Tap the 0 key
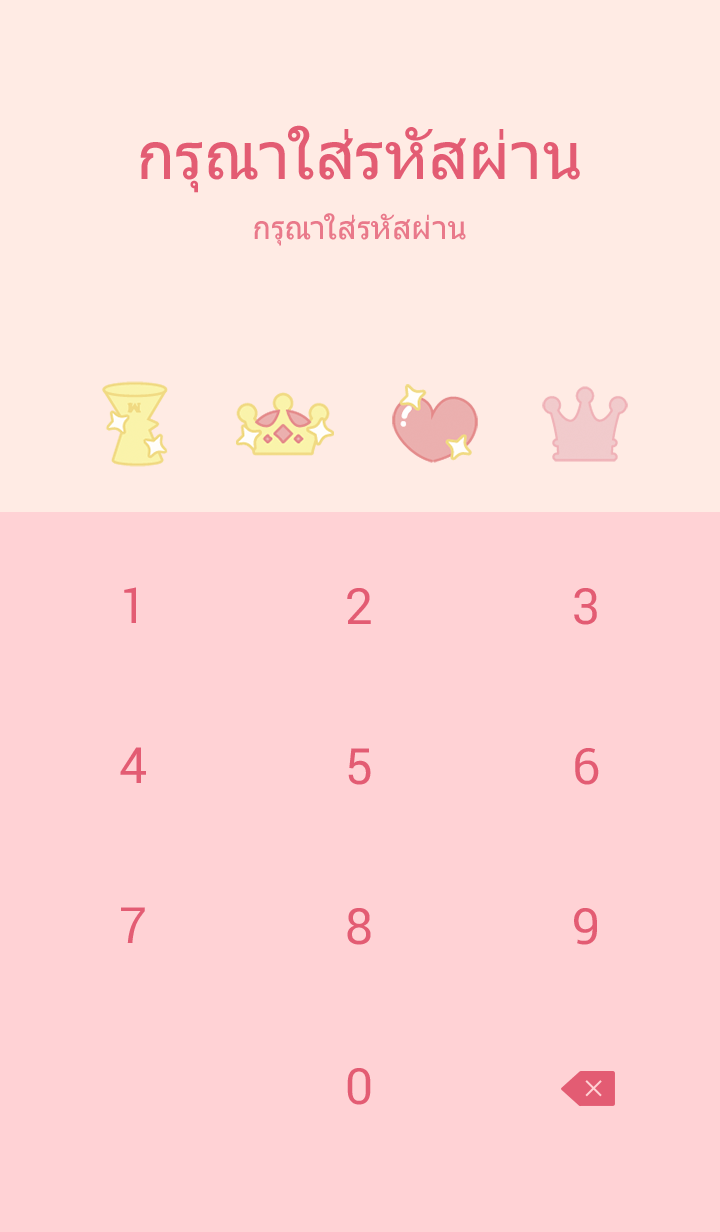 [x=359, y=1087]
